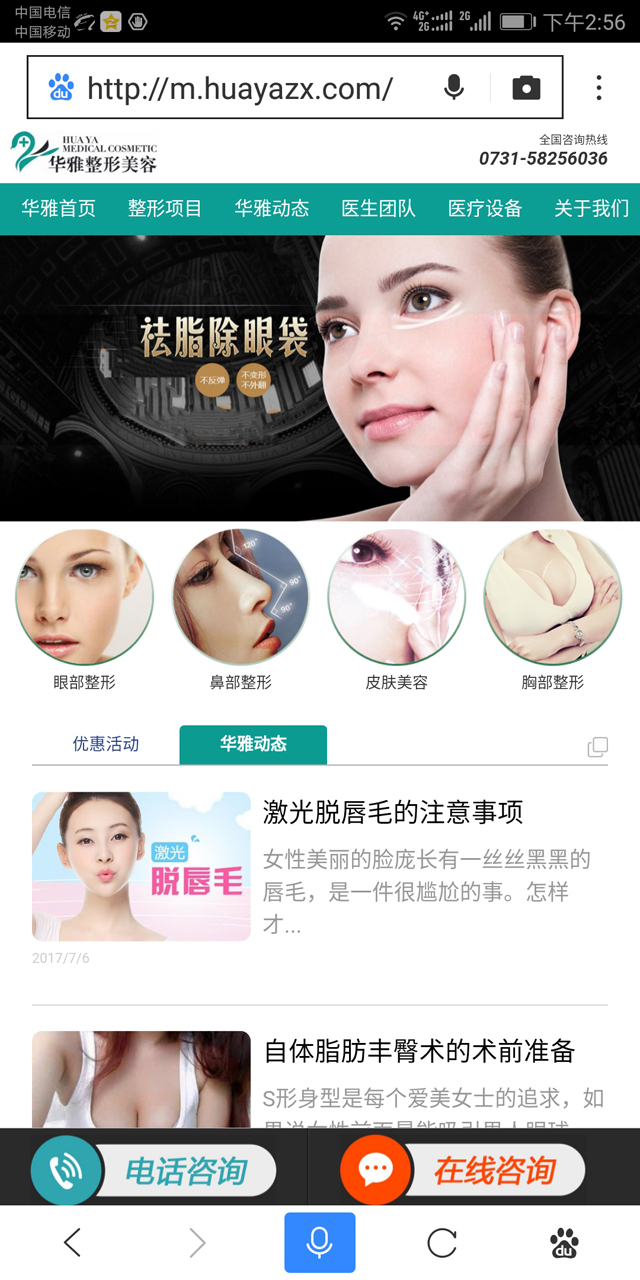Tap the URL address bar
Viewport: 640px width, 1280px height.
[240, 89]
